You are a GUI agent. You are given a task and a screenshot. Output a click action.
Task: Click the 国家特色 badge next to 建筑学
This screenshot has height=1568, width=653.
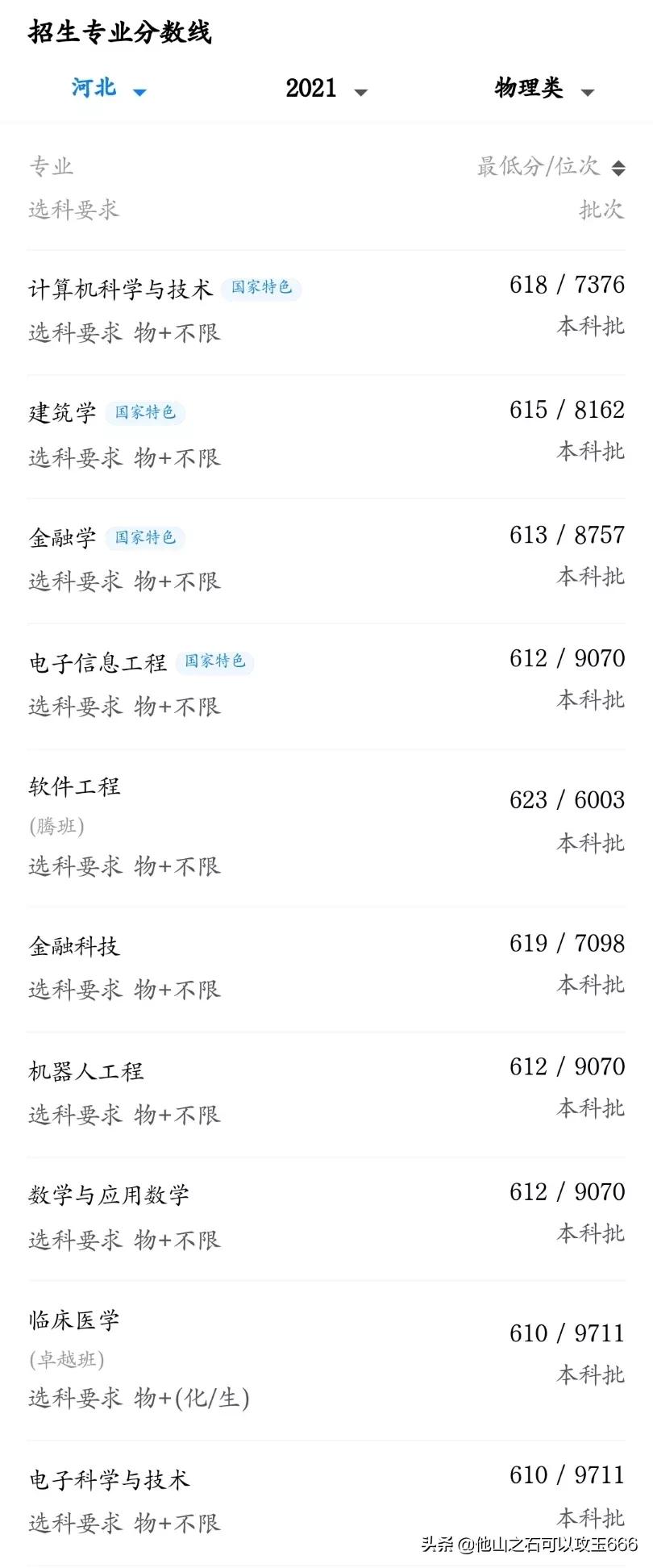point(145,412)
